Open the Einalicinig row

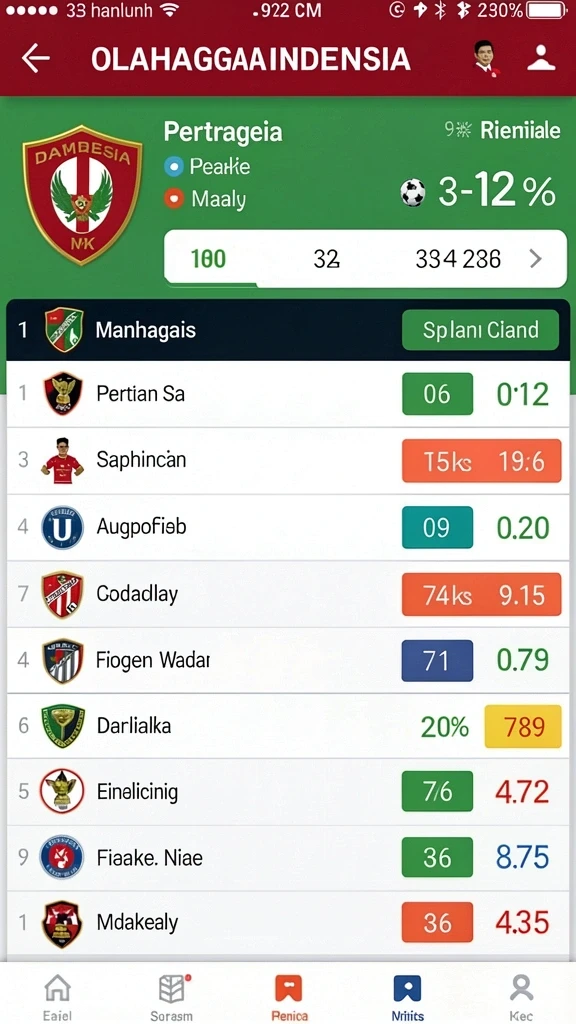[x=287, y=792]
